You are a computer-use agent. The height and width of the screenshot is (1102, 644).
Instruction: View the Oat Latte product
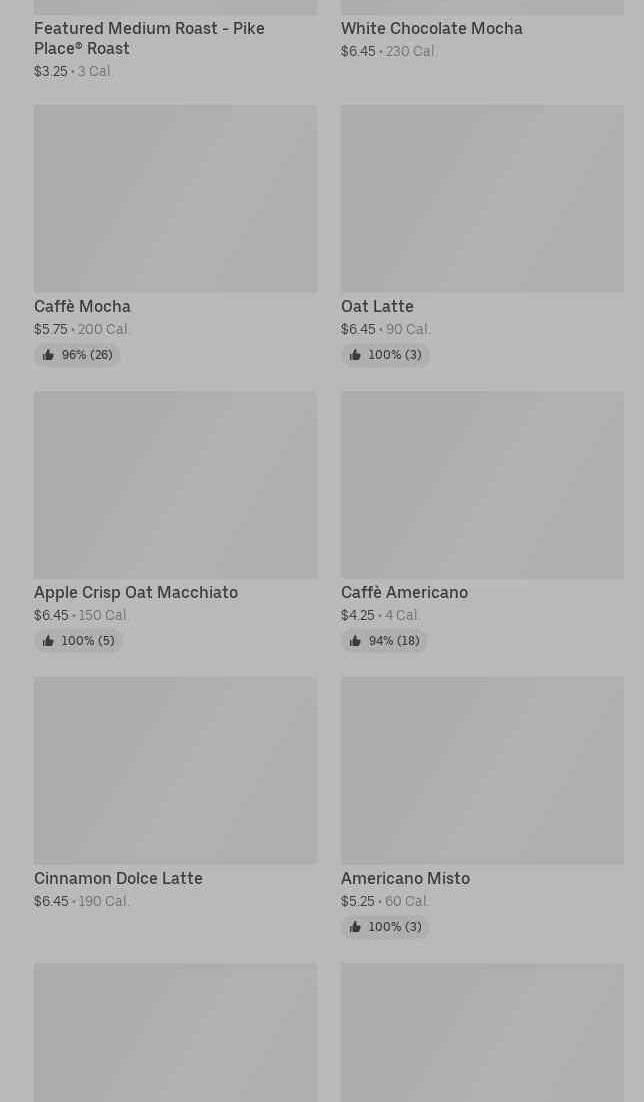coord(481,199)
